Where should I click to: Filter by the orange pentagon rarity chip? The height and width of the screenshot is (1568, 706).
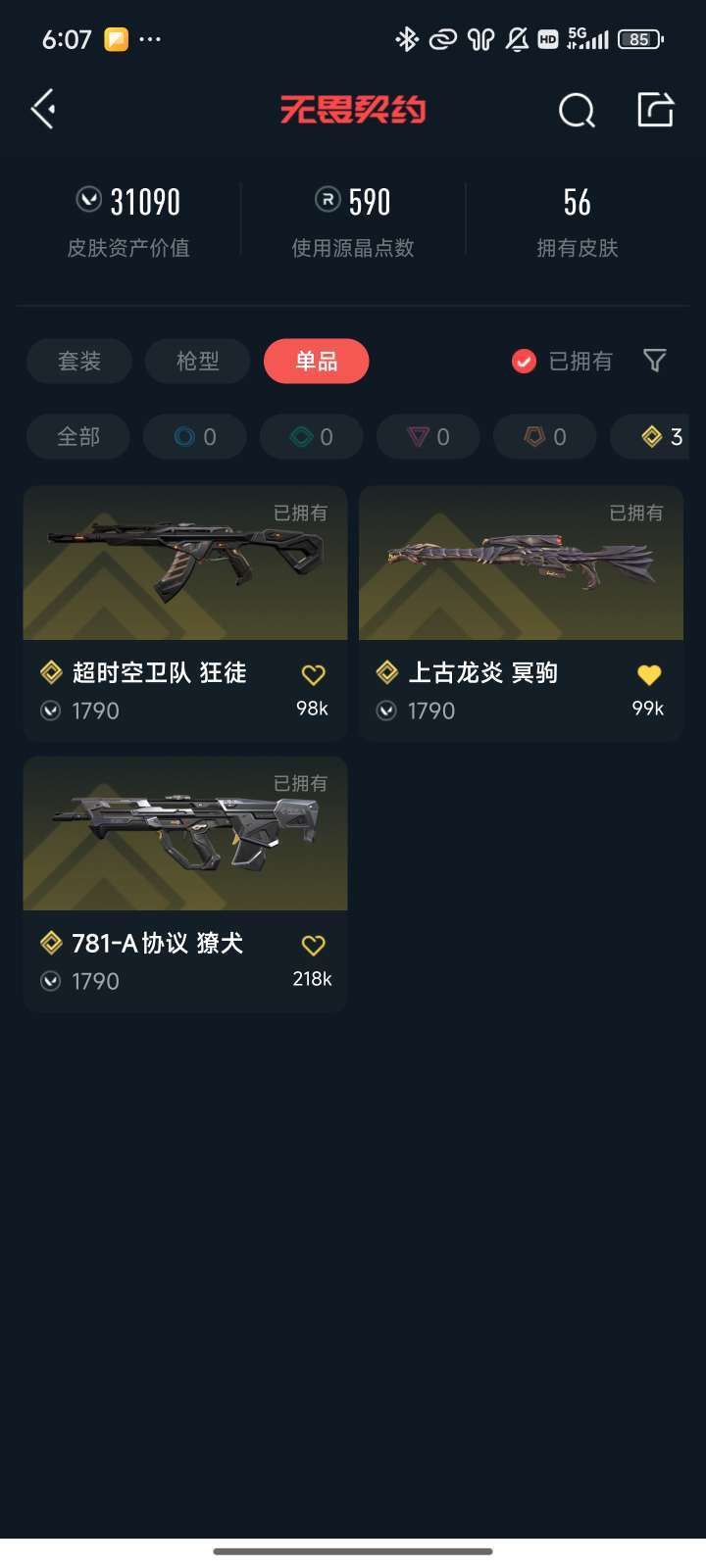click(545, 437)
